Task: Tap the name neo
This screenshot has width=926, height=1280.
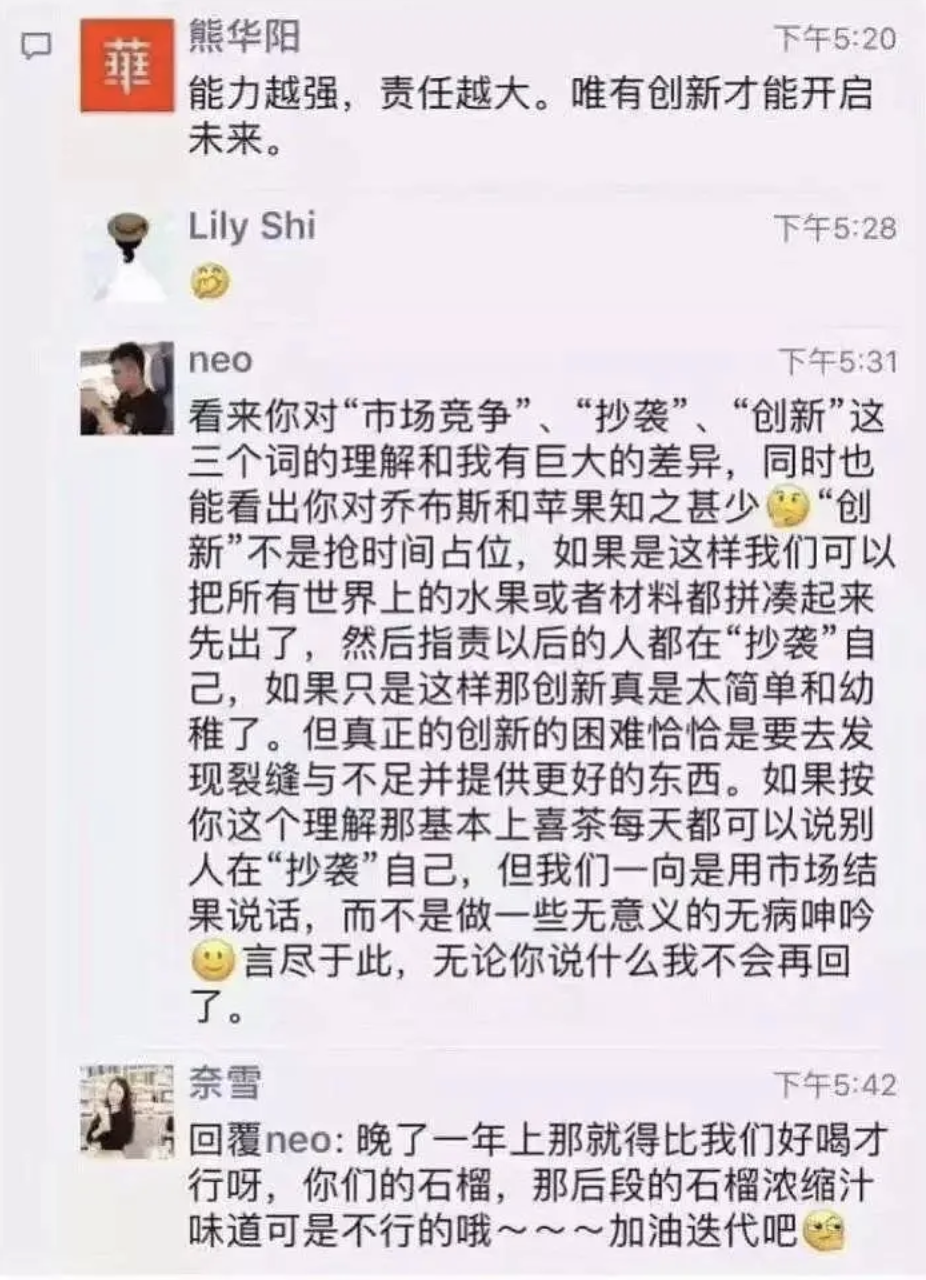Action: (221, 360)
